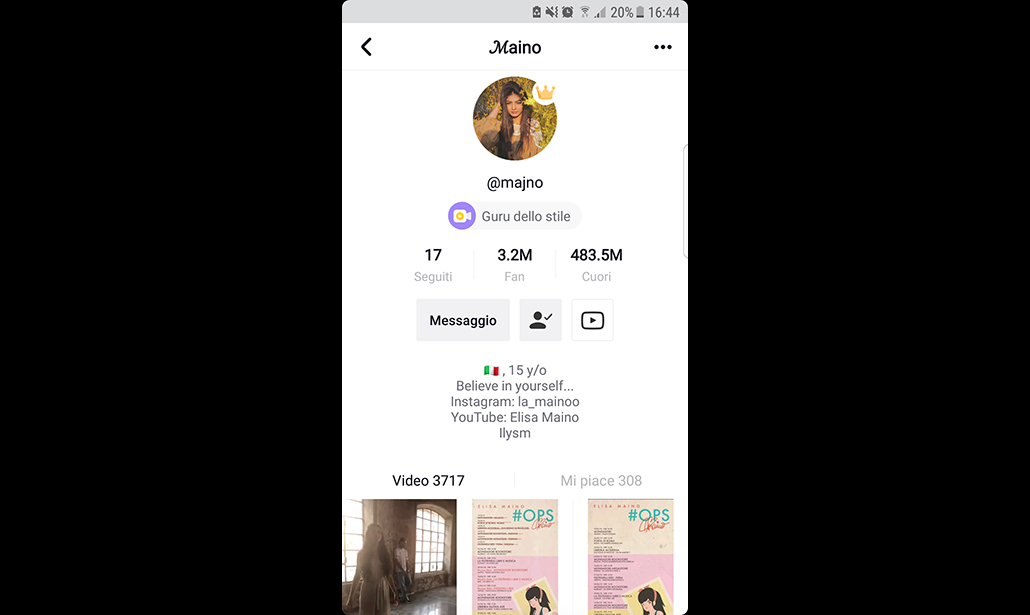Tap the Guru dello stile badge
1030x615 pixels.
pos(514,216)
